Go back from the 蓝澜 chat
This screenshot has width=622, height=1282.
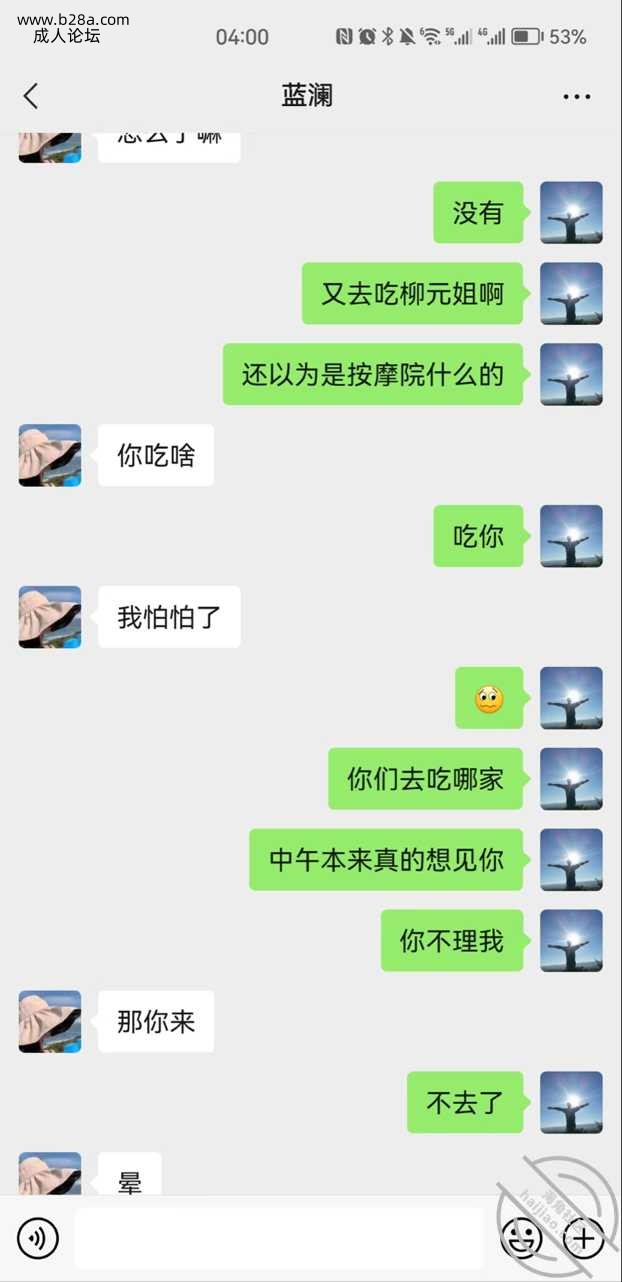click(31, 96)
